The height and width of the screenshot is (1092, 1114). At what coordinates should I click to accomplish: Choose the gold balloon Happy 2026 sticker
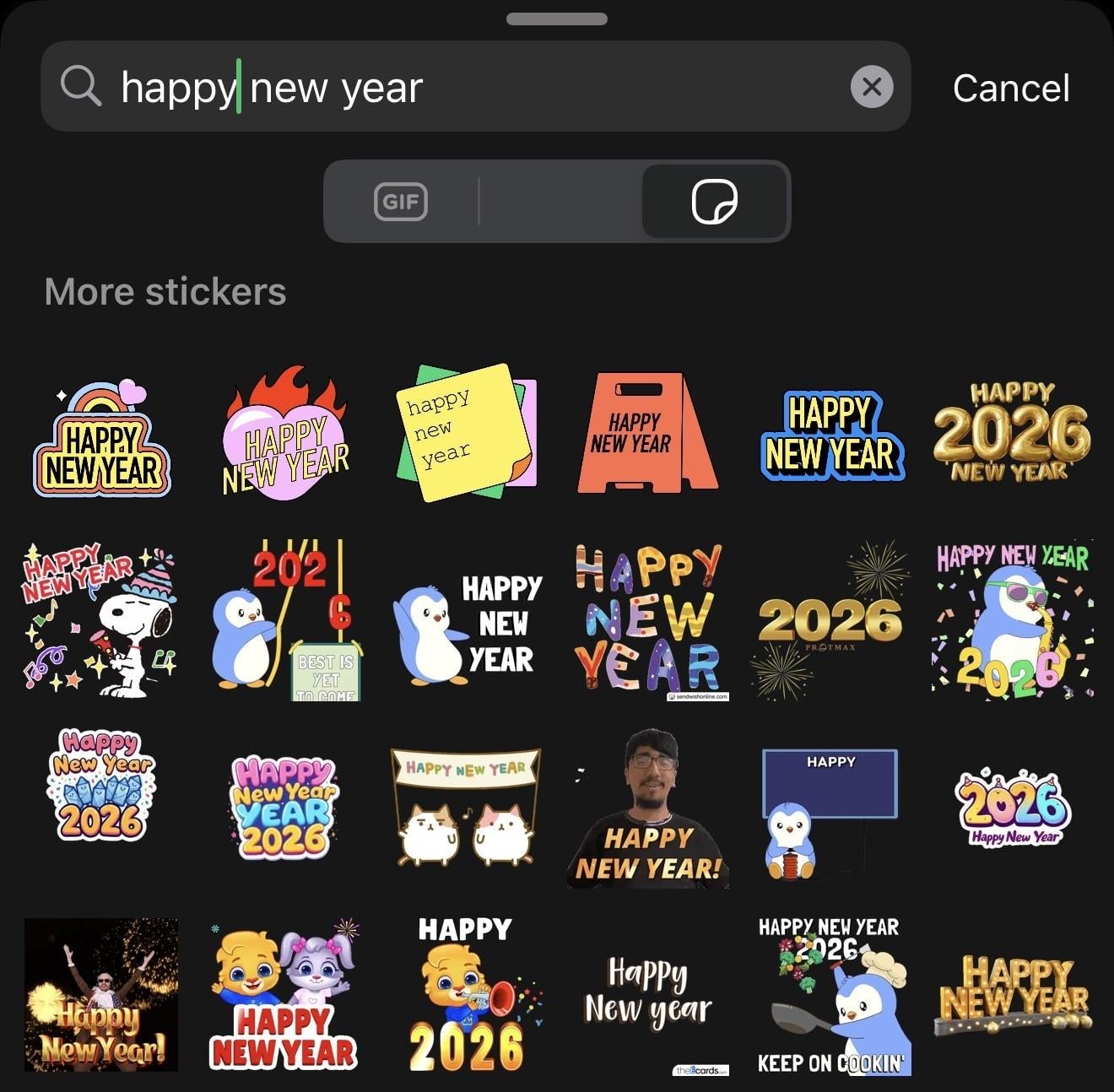click(1011, 434)
